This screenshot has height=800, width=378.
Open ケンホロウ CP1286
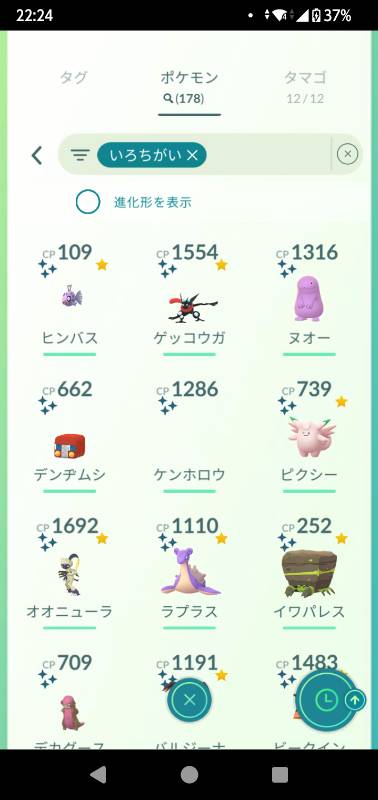tap(189, 435)
